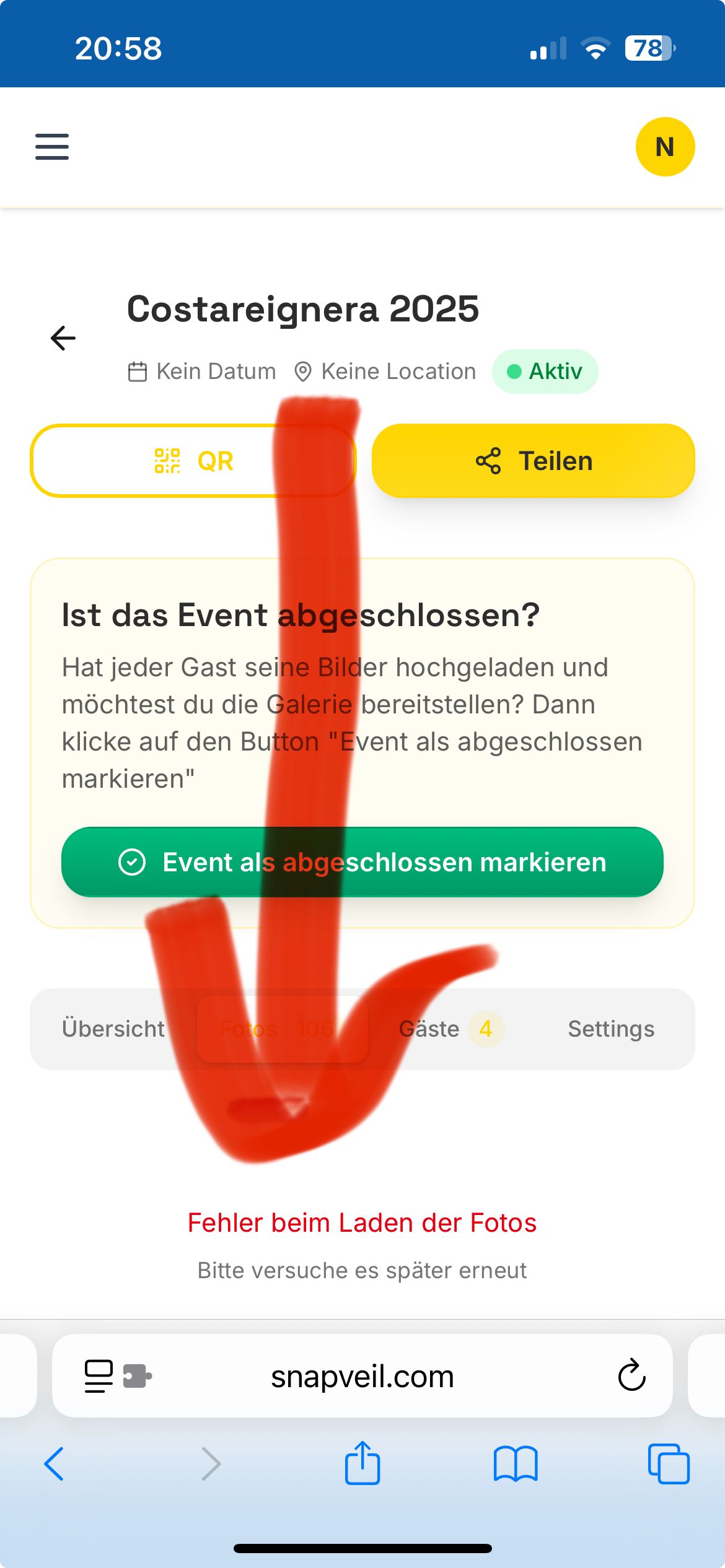Viewport: 725px width, 1568px height.
Task: Switch to the Übersicht tab
Action: click(x=113, y=1029)
